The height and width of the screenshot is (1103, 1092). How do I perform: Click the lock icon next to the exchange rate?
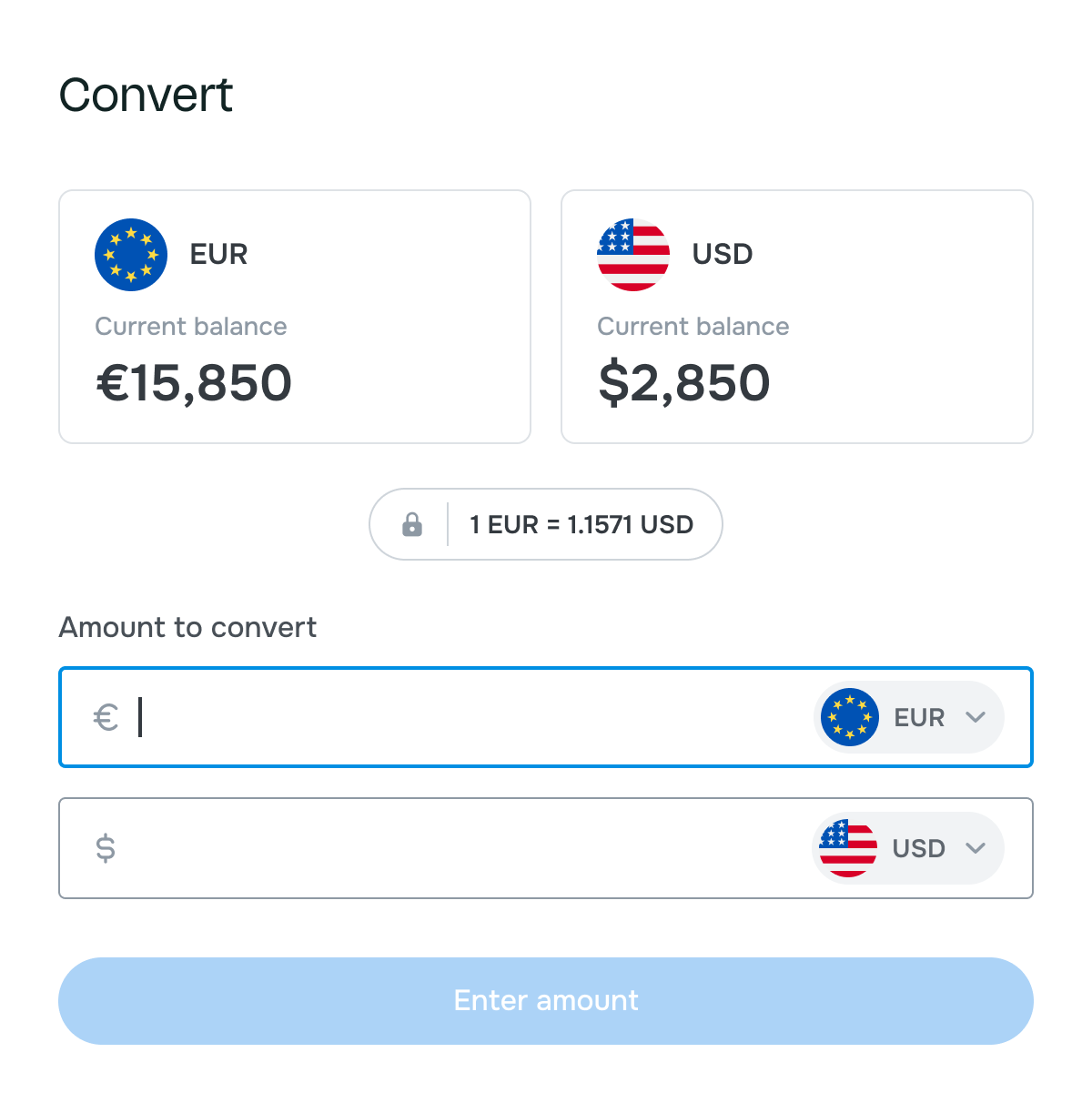pos(412,524)
